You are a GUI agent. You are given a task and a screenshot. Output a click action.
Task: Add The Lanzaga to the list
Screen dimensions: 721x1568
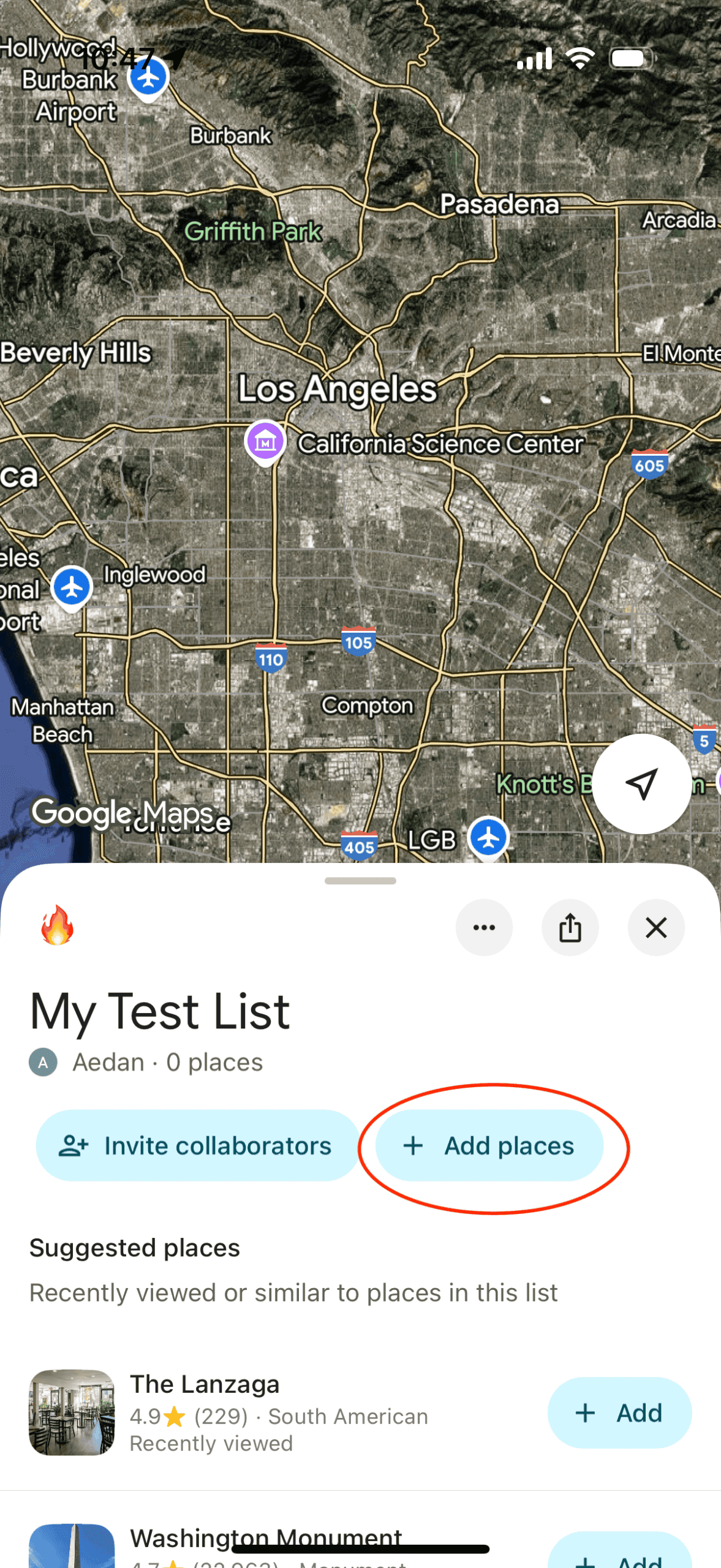(619, 1413)
